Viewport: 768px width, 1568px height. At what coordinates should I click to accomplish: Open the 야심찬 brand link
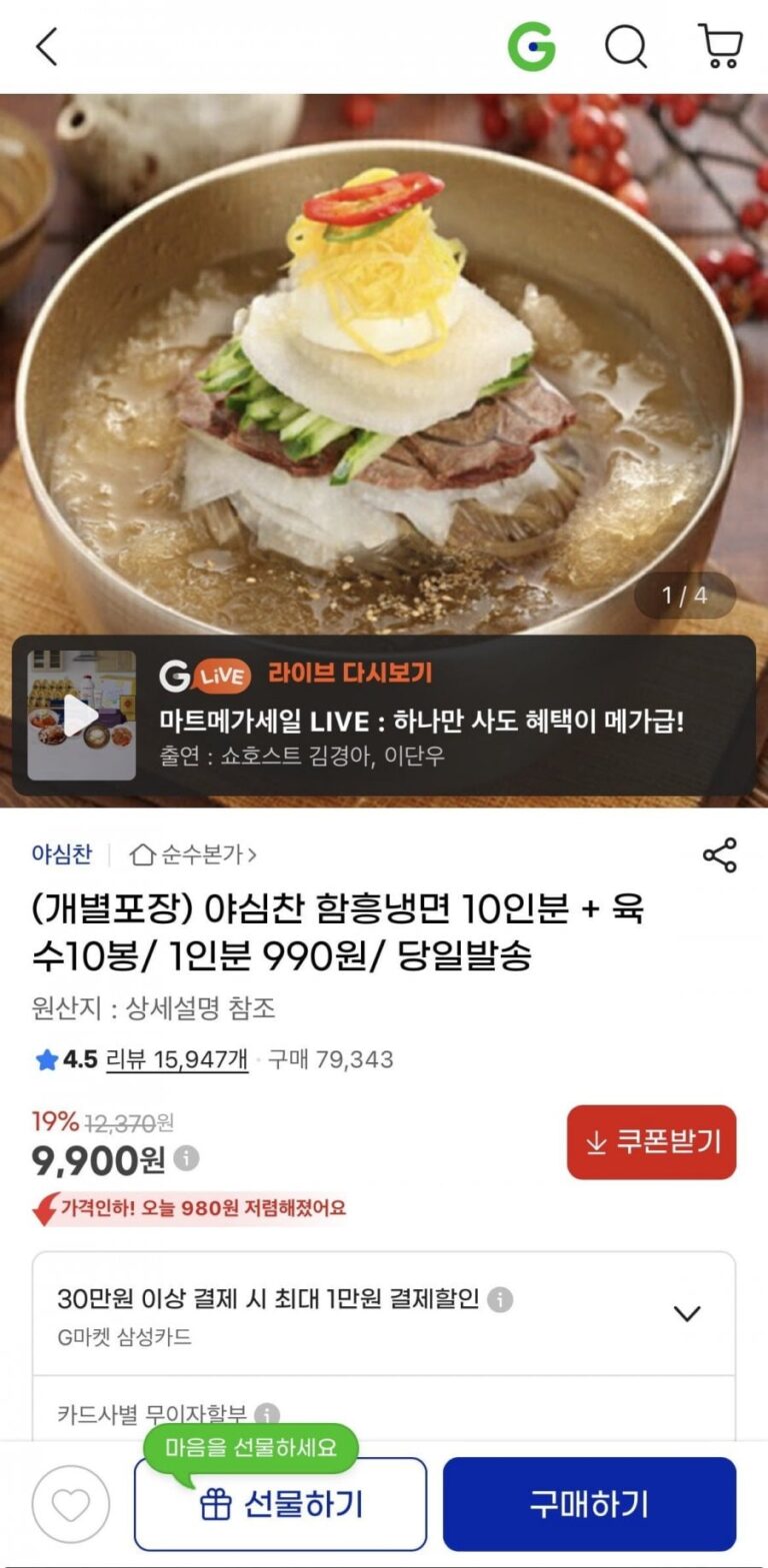[x=61, y=854]
